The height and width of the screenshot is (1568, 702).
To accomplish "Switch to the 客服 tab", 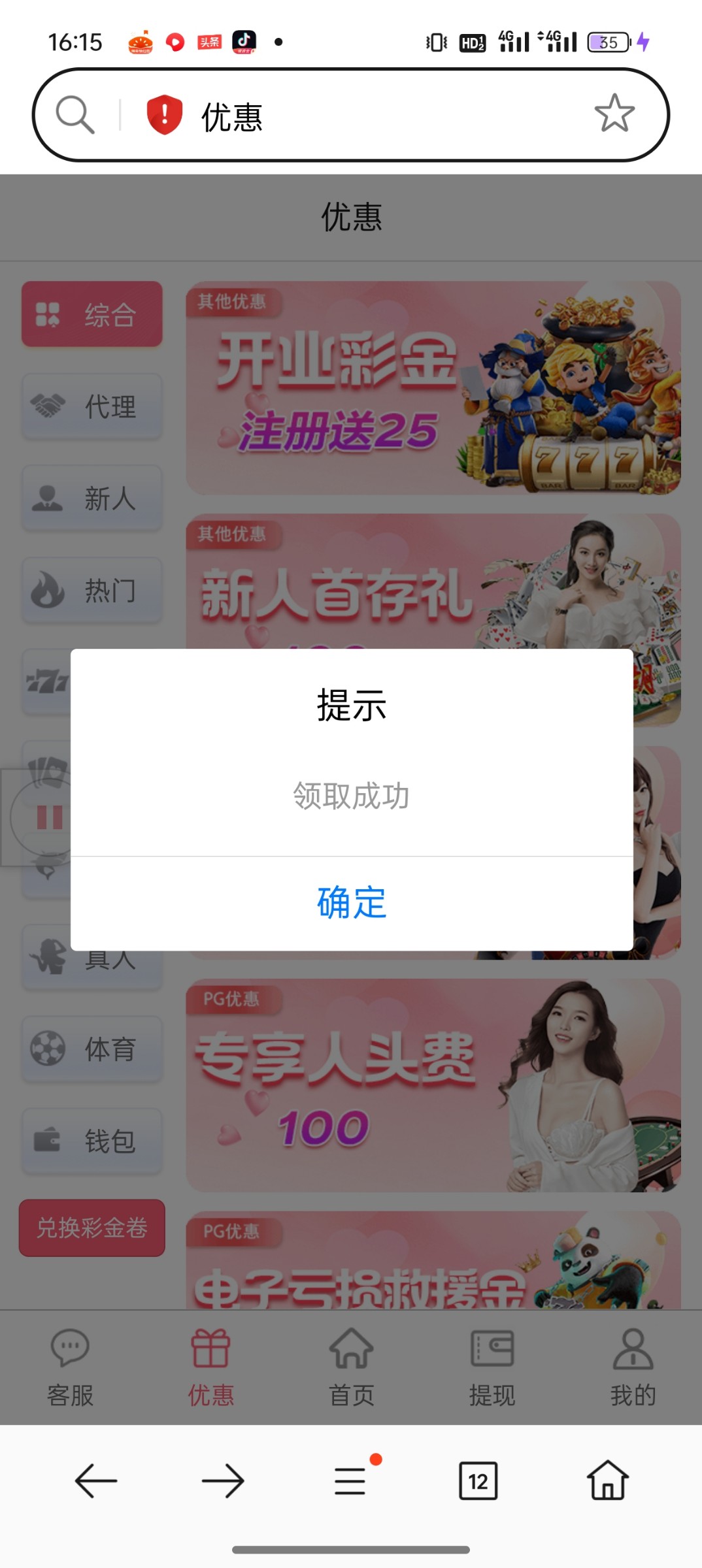I will tap(70, 1367).
